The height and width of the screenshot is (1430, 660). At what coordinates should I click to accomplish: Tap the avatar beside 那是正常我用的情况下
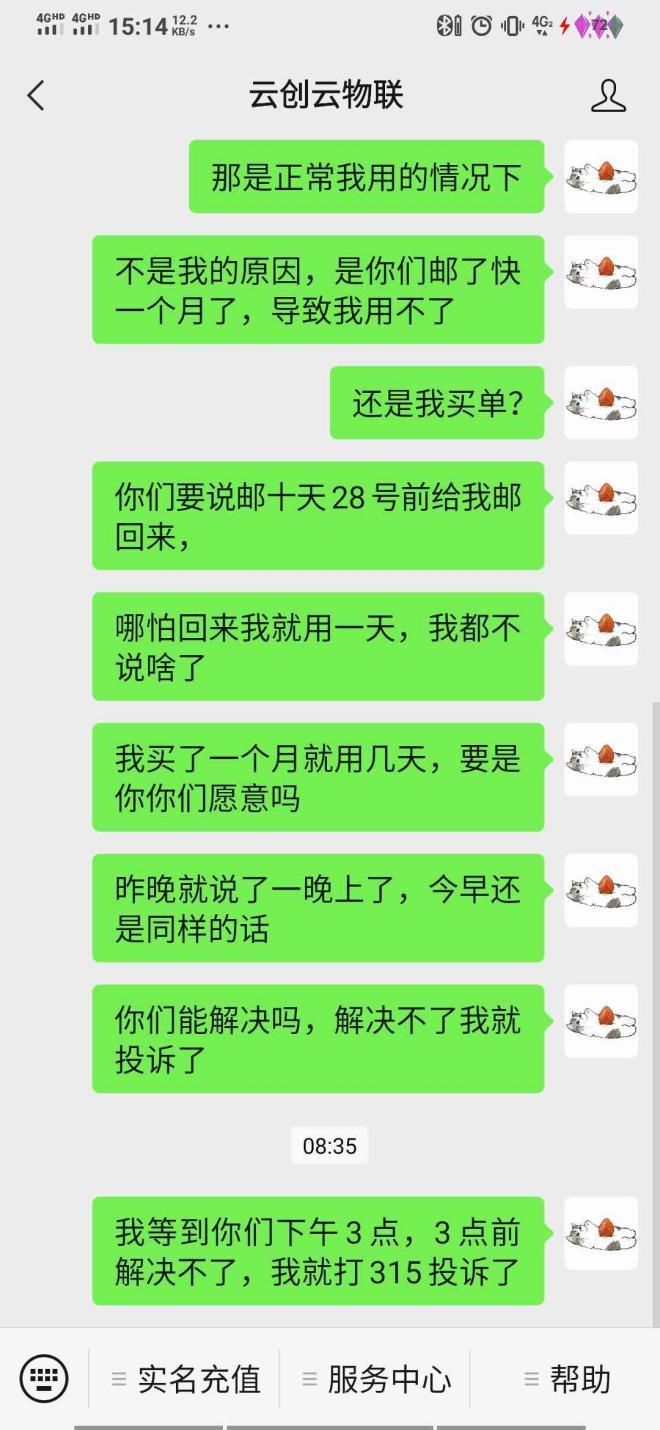point(601,177)
